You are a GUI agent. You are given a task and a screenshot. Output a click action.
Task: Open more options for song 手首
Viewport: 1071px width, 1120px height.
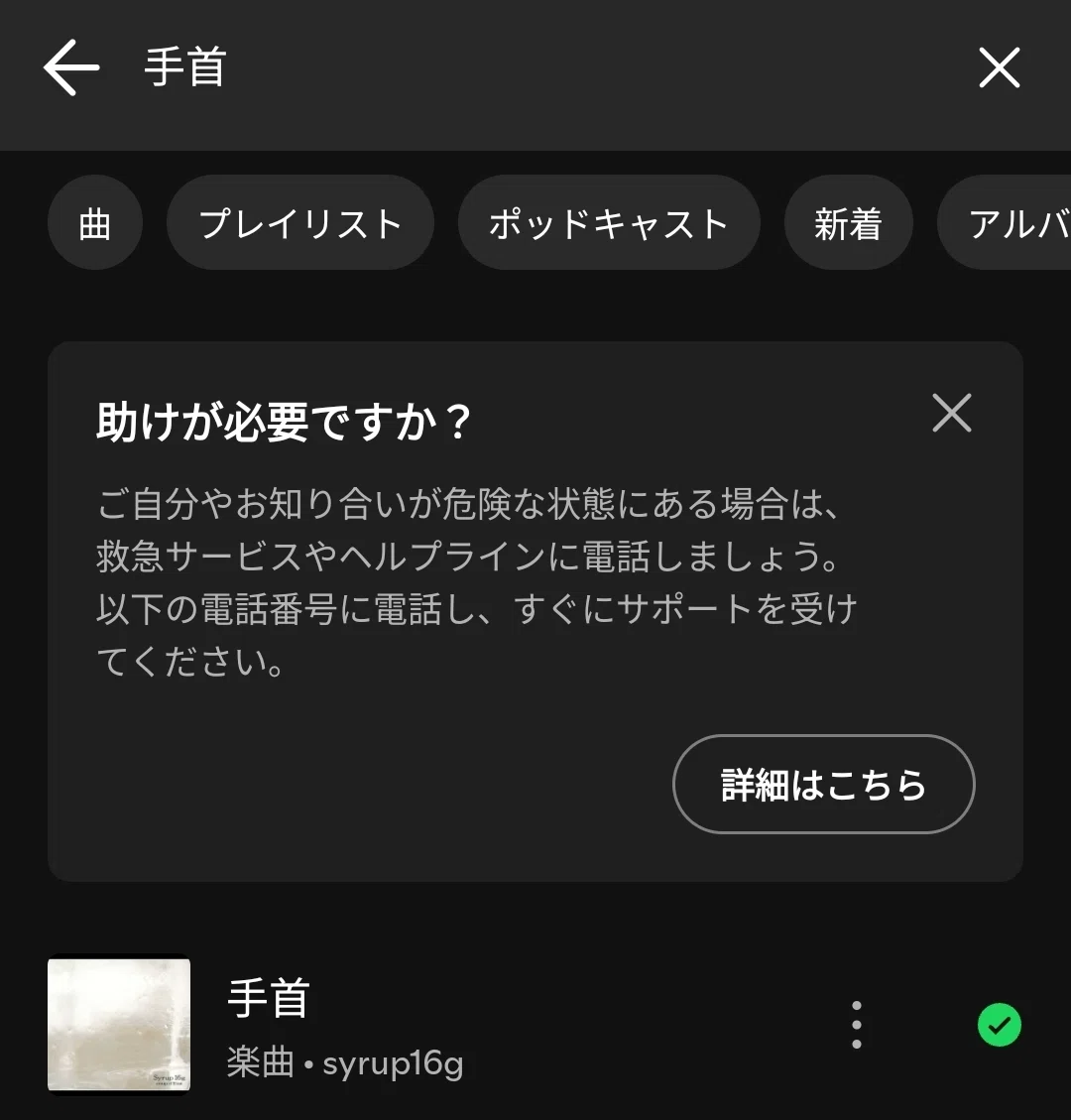[857, 1025]
